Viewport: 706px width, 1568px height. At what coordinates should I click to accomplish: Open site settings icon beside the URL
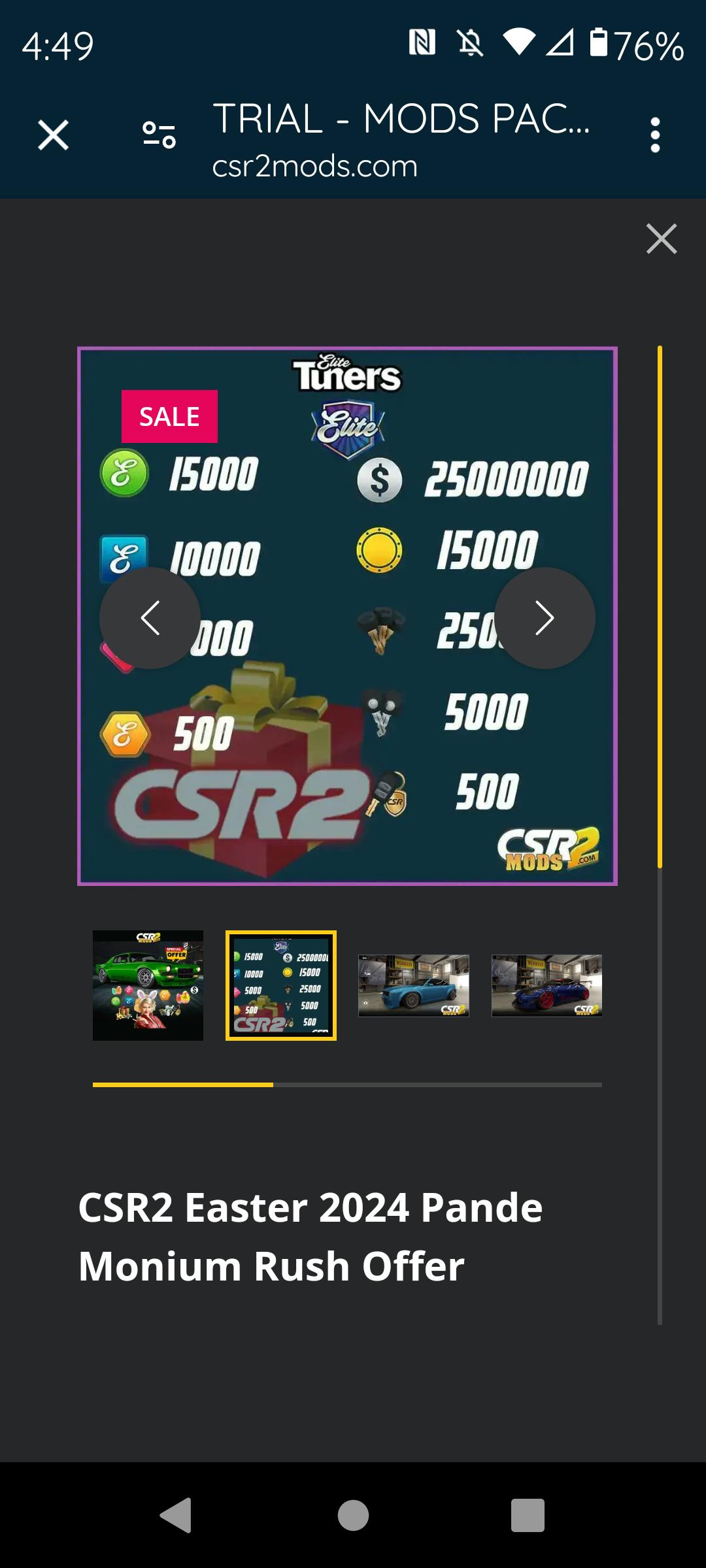click(159, 135)
